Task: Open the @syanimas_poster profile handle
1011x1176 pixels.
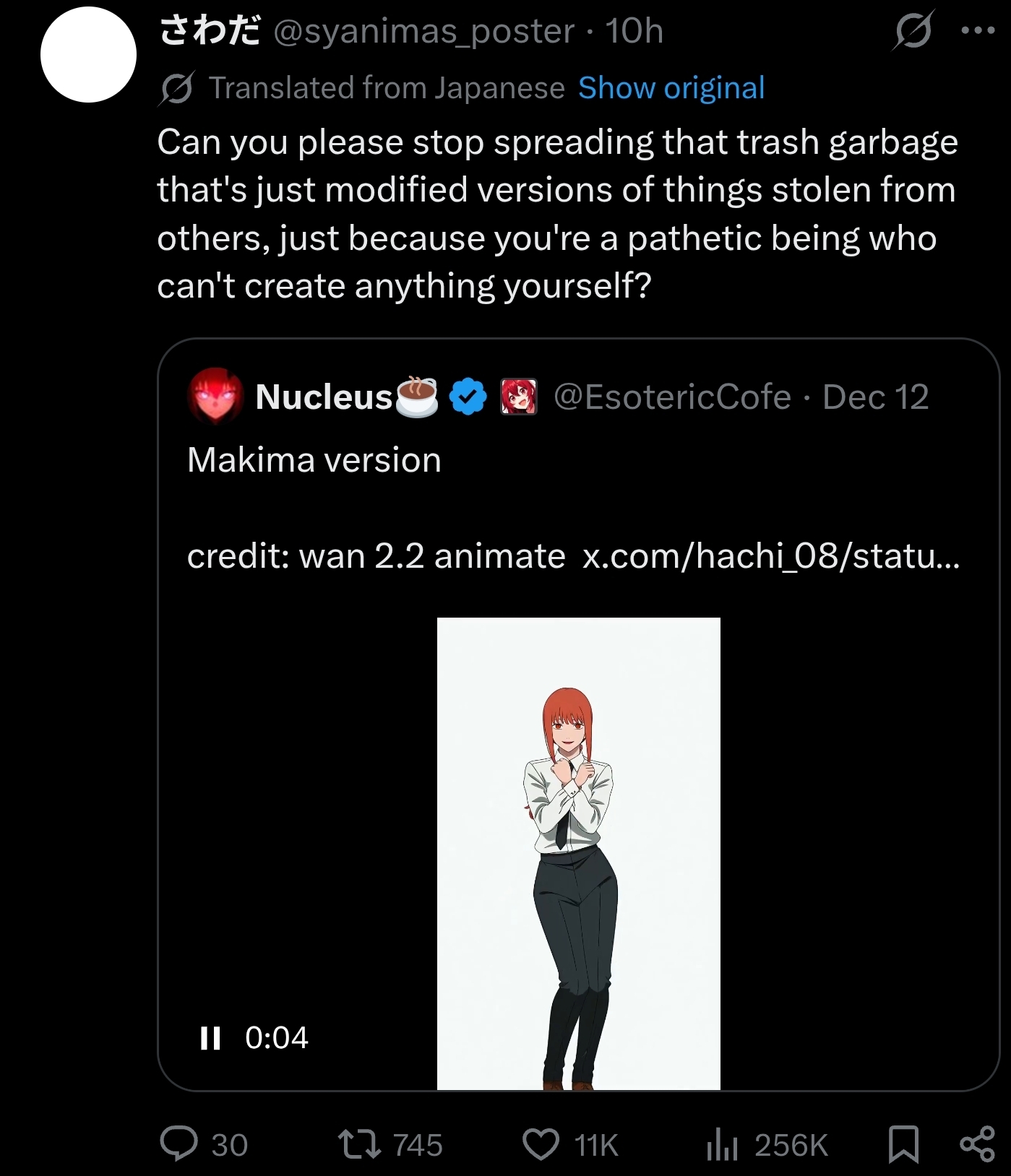Action: [x=424, y=31]
